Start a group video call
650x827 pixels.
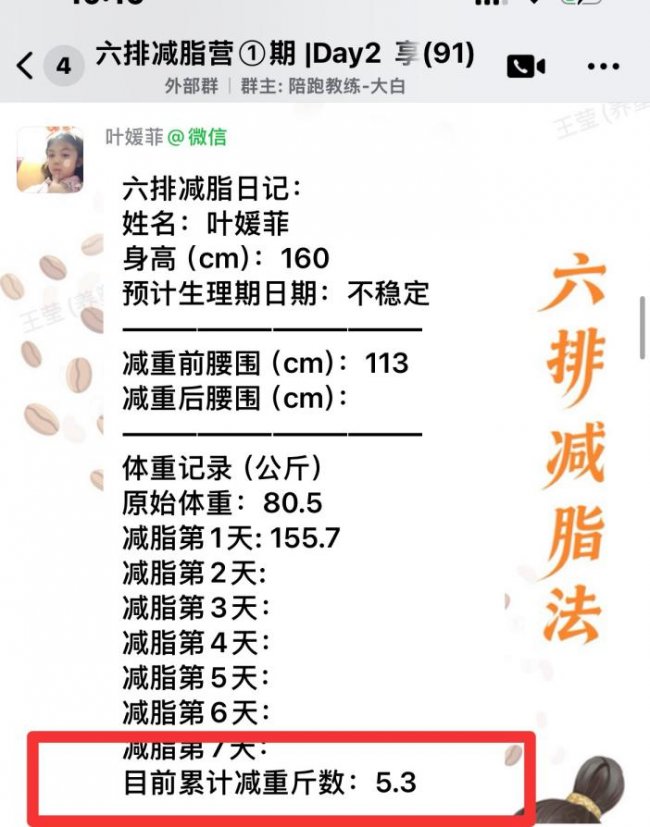click(525, 67)
